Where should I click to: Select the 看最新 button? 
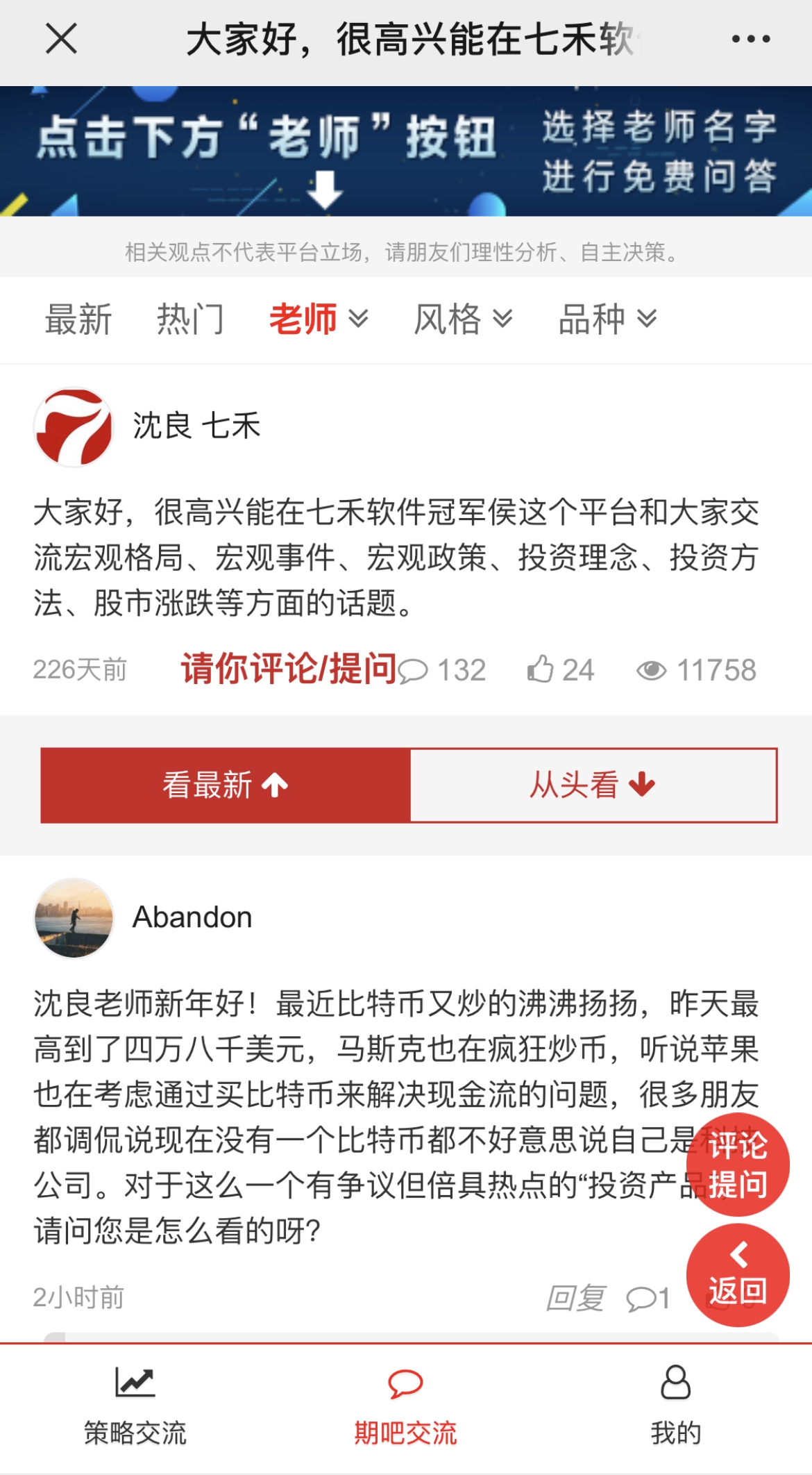pos(226,785)
